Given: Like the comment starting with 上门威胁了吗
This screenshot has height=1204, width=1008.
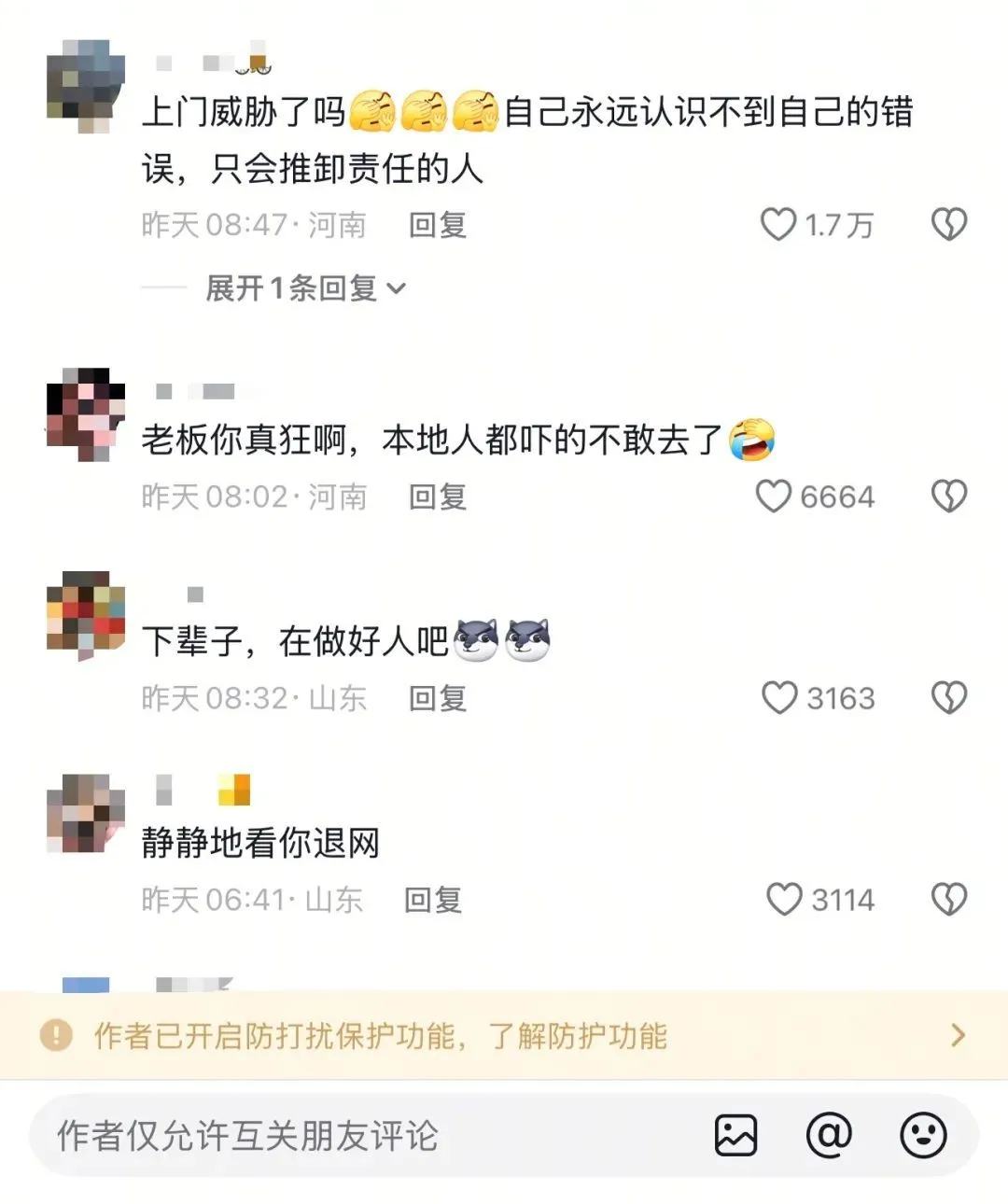Looking at the screenshot, I should (x=778, y=225).
